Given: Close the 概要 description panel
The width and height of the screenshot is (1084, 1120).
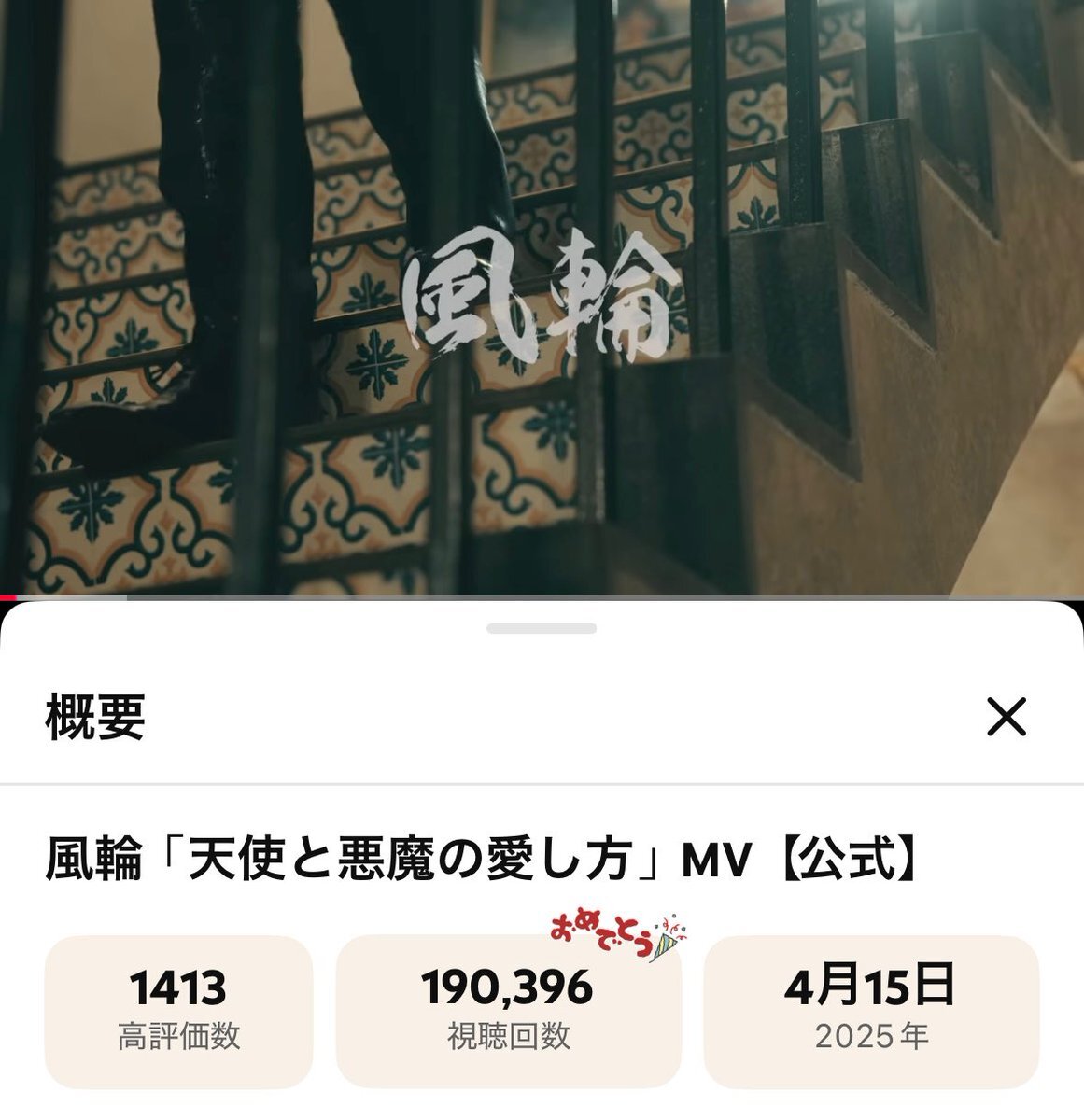Looking at the screenshot, I should coord(1007,717).
